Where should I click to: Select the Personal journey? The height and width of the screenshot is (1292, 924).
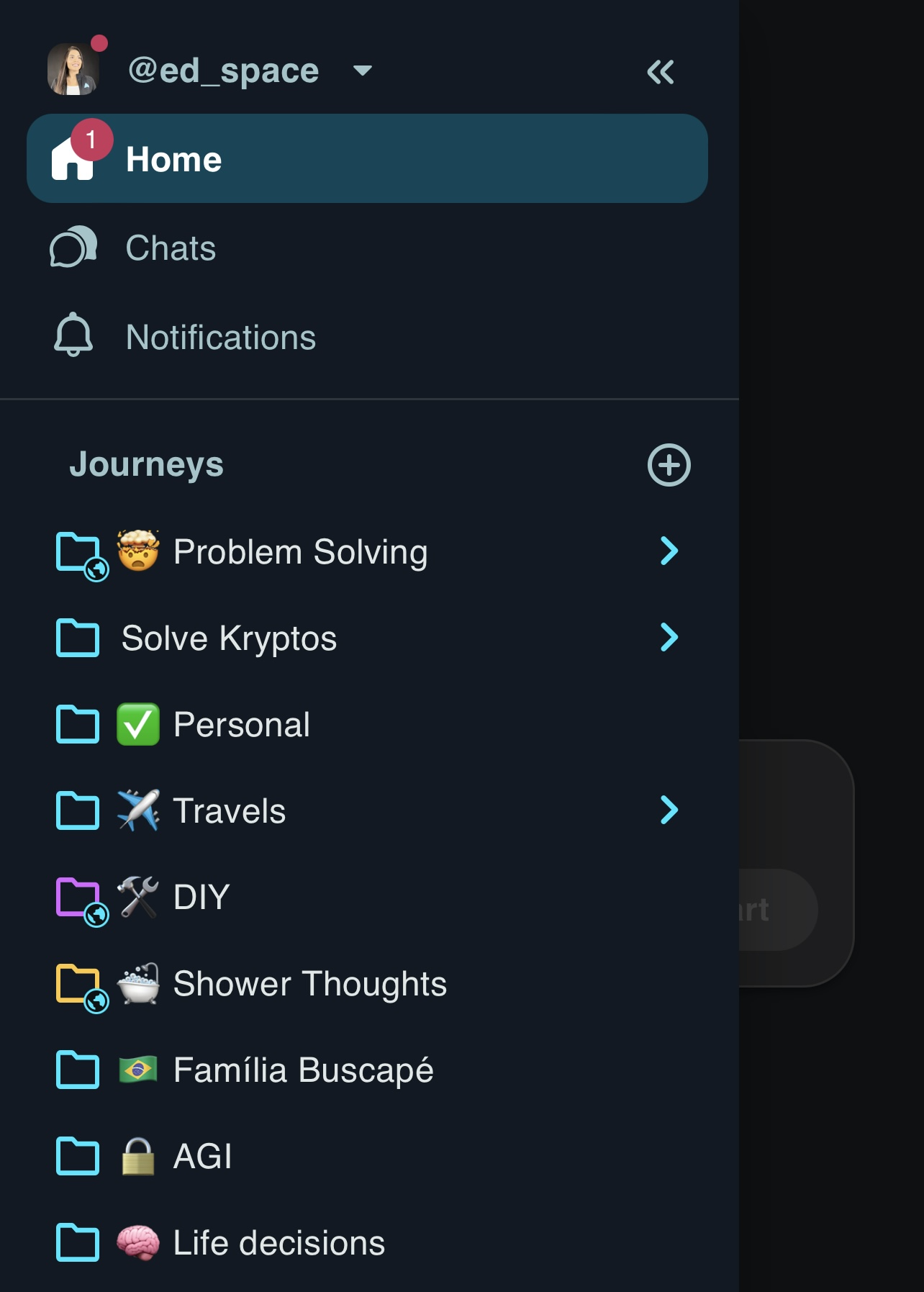(242, 725)
